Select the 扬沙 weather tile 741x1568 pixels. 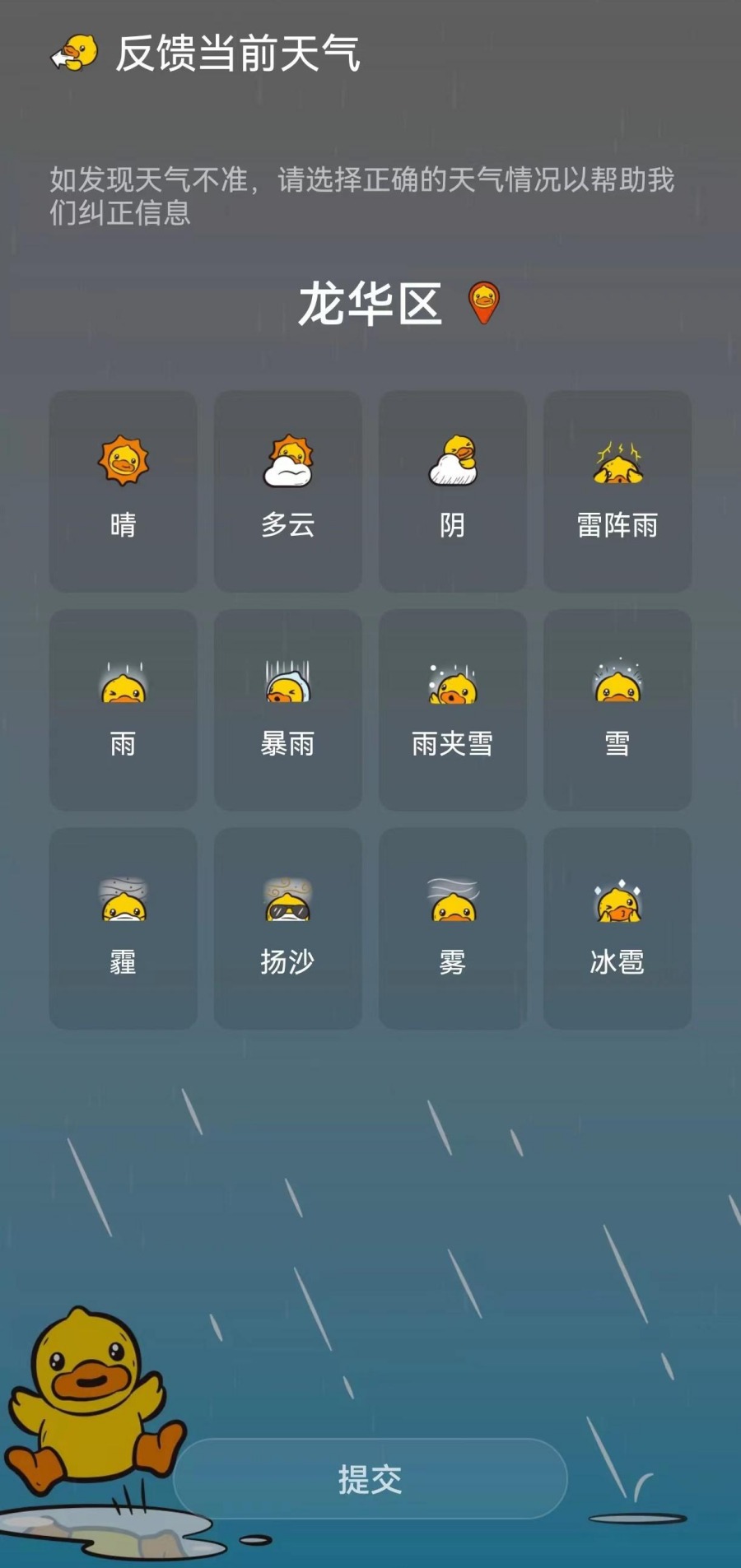(288, 928)
